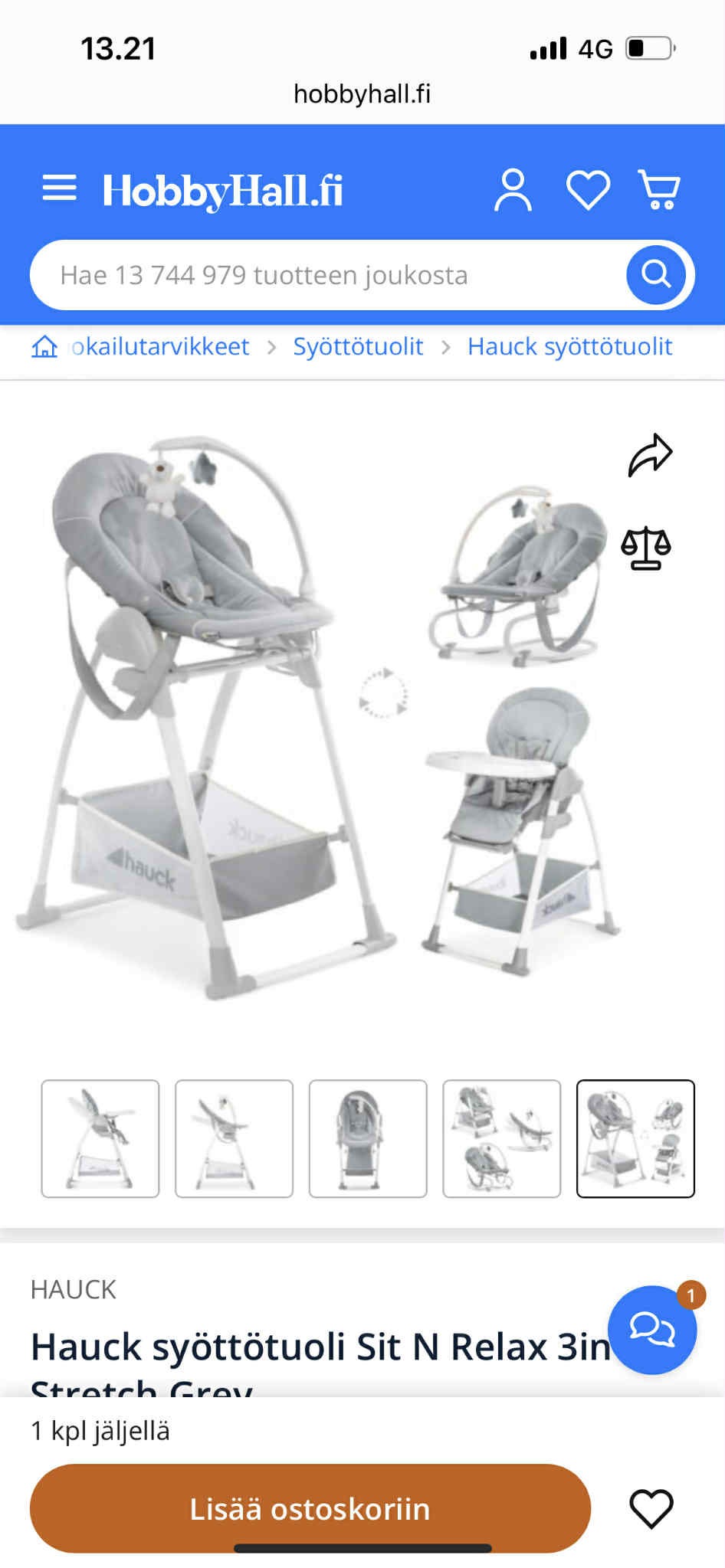Add product to comparison with scales icon
Viewport: 725px width, 1568px height.
(646, 548)
